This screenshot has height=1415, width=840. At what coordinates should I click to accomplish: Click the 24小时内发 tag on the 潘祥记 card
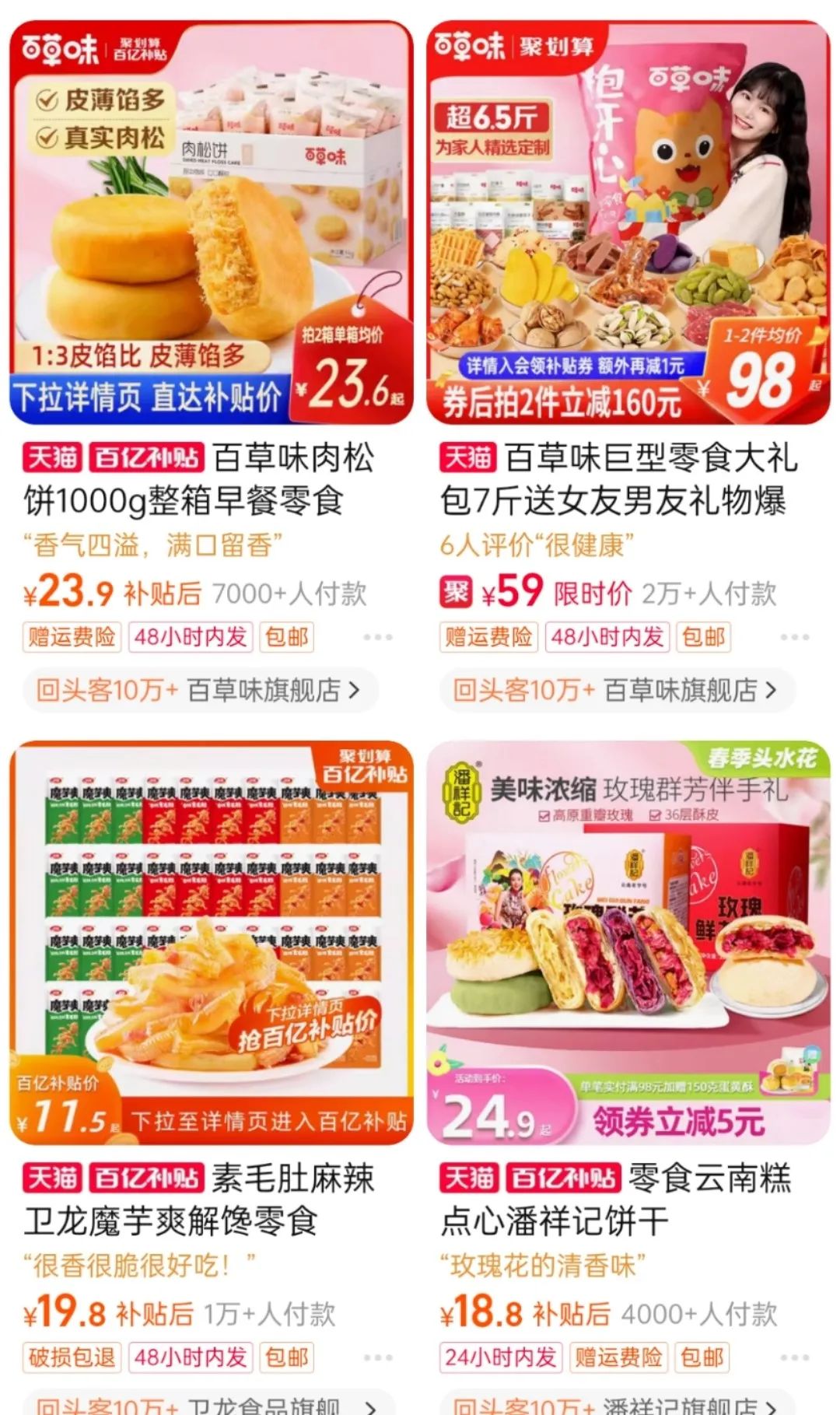(x=502, y=1357)
